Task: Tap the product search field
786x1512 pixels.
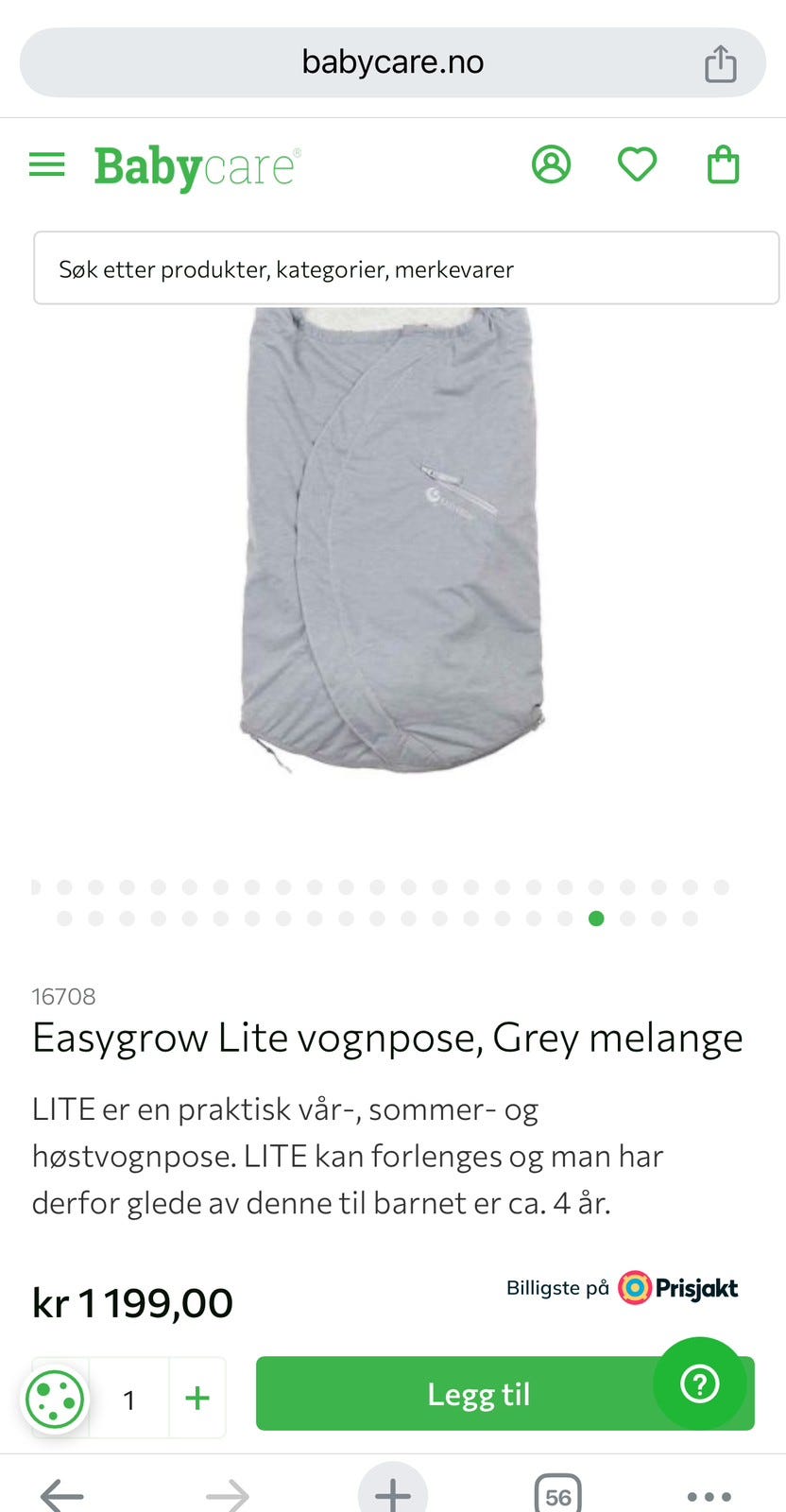Action: click(406, 268)
